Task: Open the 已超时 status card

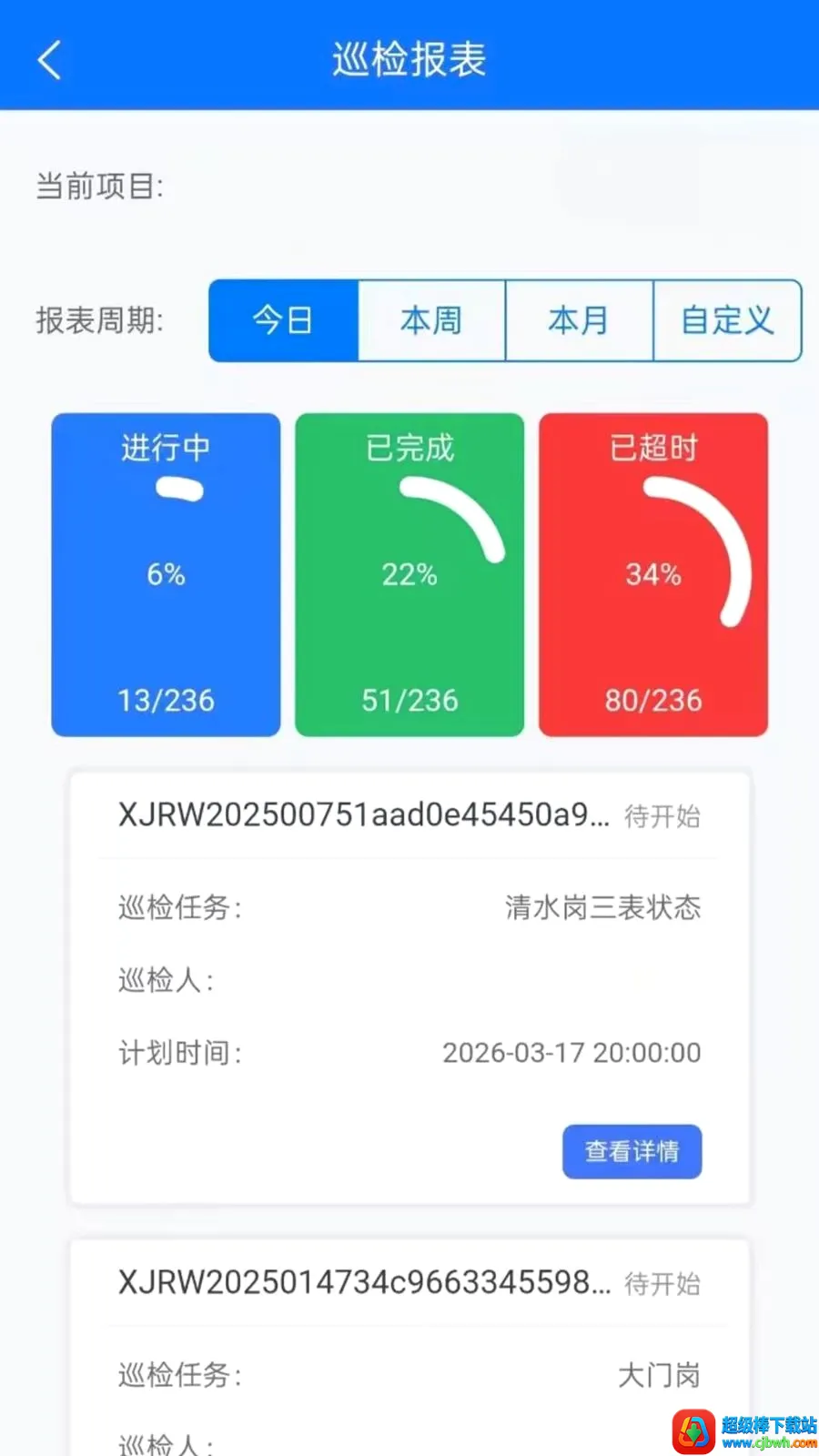Action: pyautogui.click(x=653, y=574)
